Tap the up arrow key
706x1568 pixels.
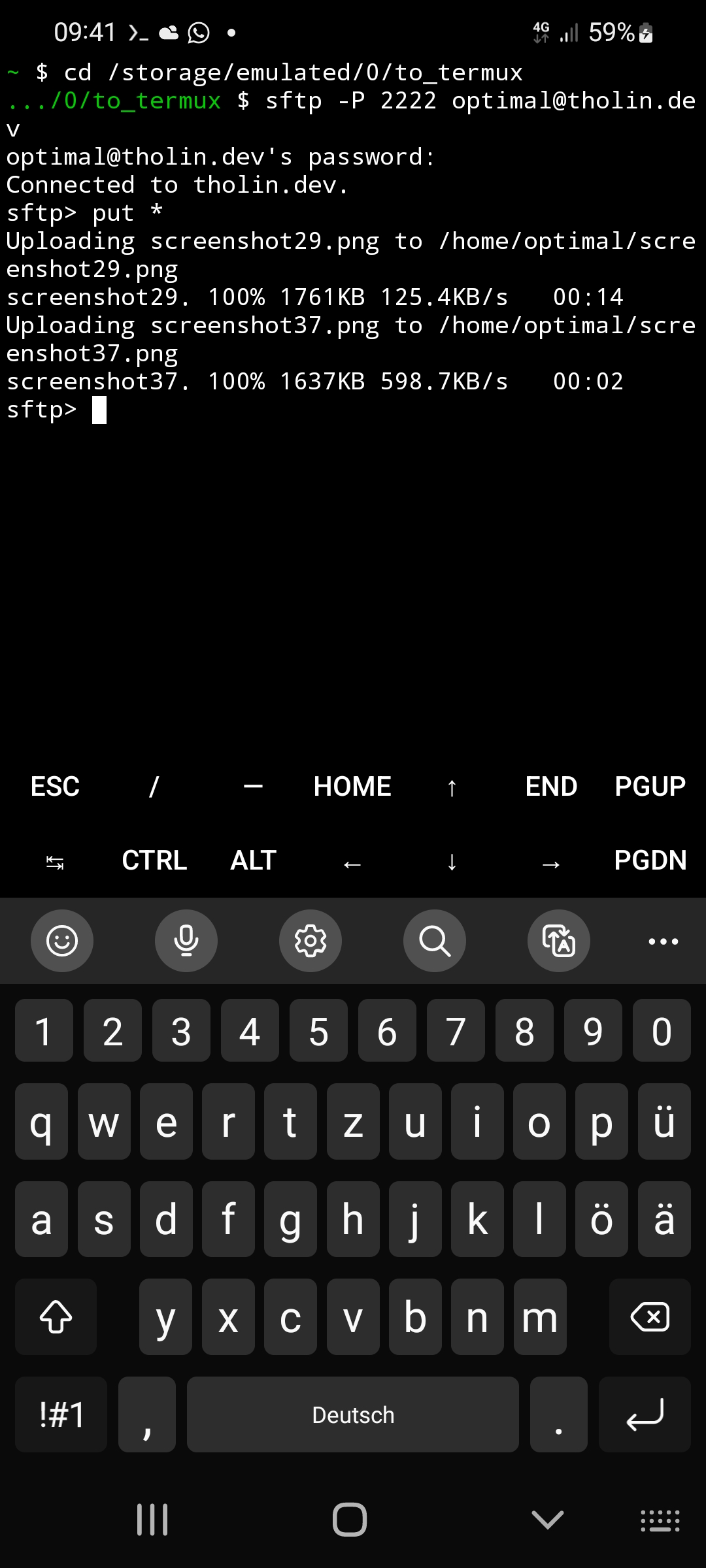(452, 787)
